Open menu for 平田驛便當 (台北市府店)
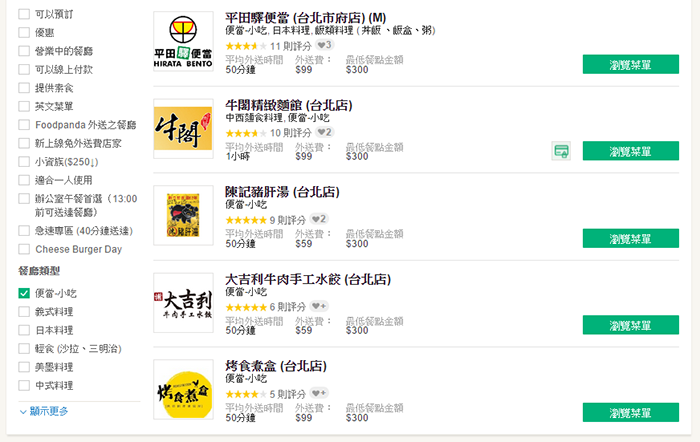The width and height of the screenshot is (700, 442). click(x=630, y=65)
